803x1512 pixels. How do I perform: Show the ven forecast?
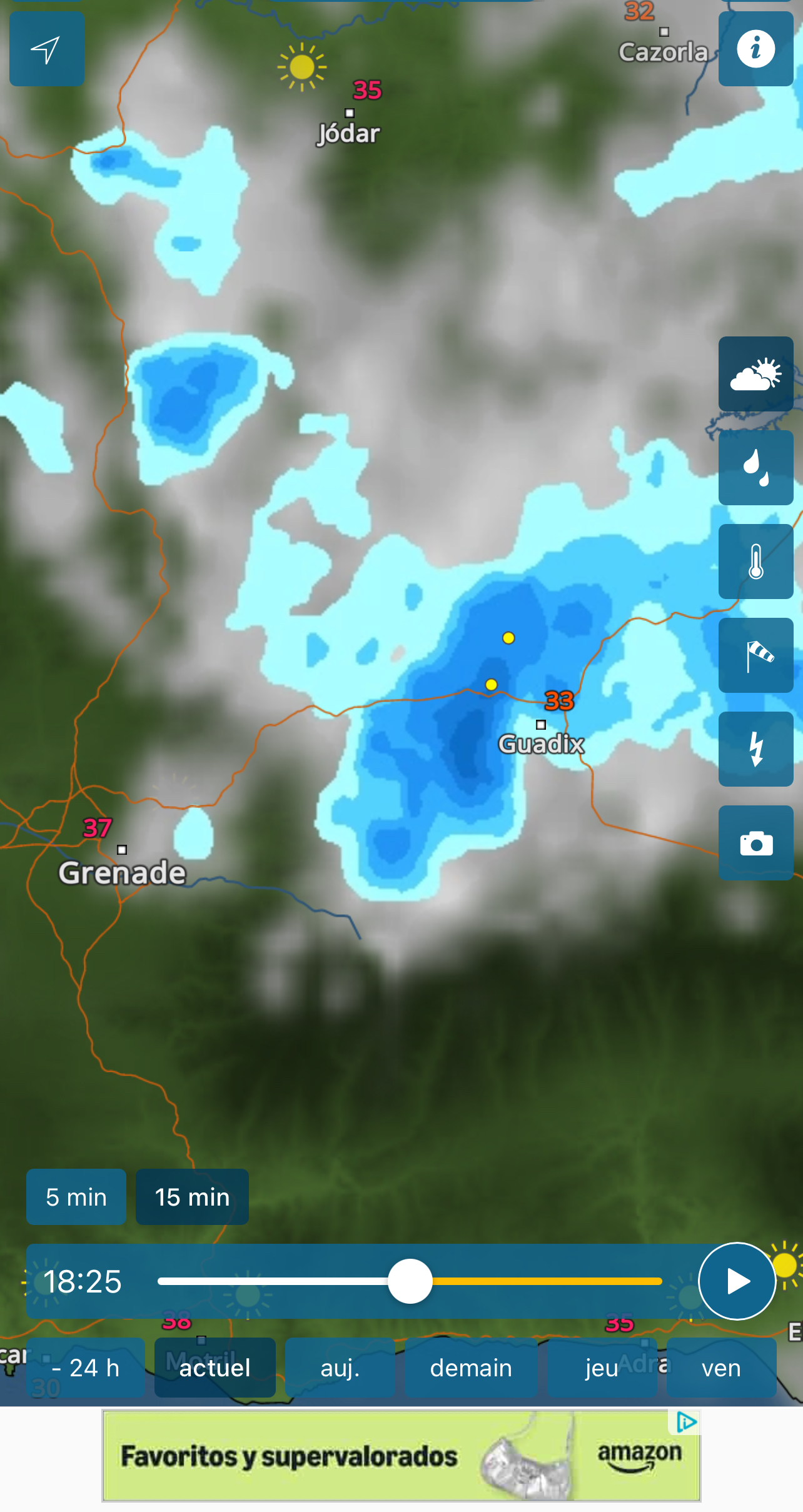tap(721, 1368)
